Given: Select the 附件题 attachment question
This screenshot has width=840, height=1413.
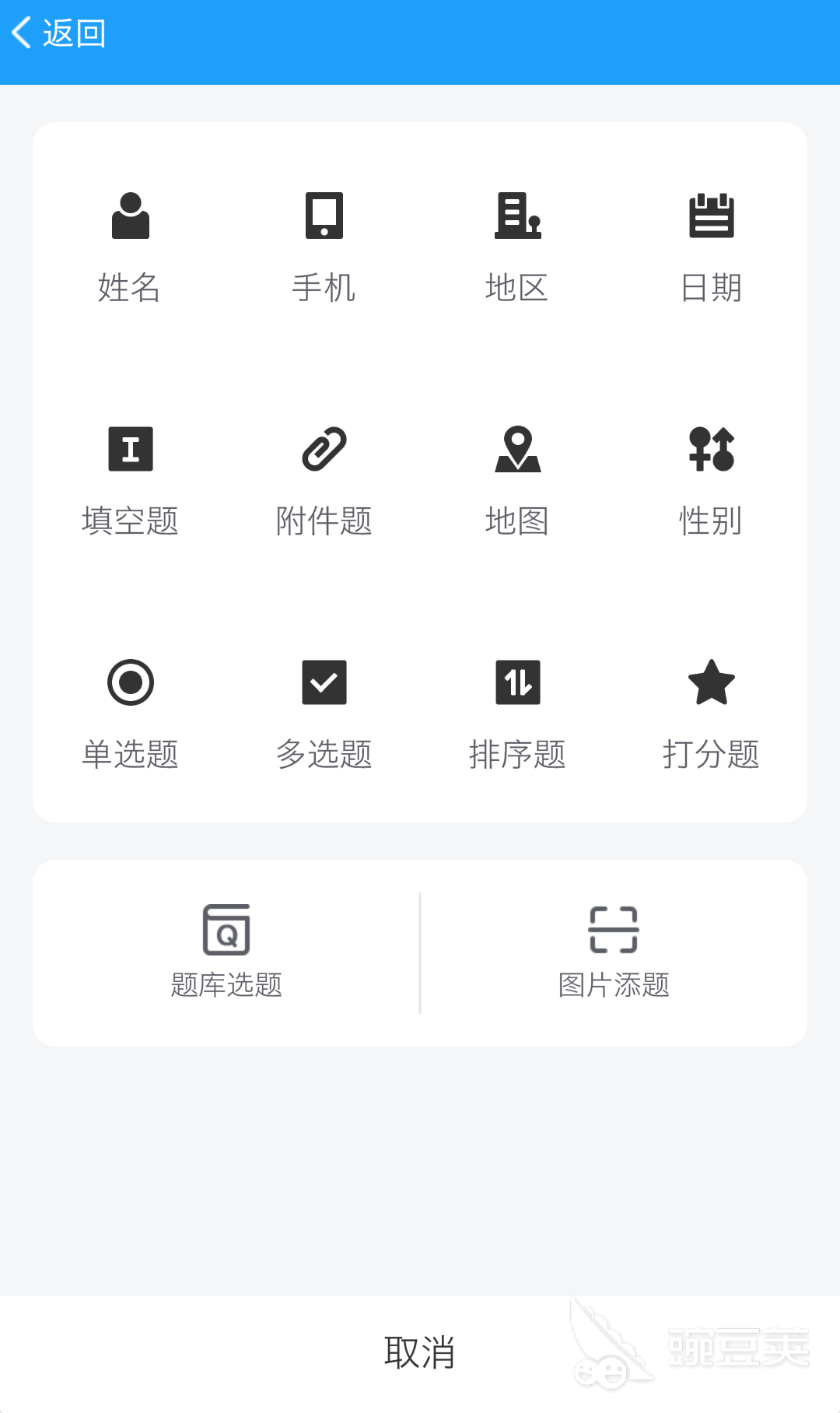Looking at the screenshot, I should click(x=324, y=481).
